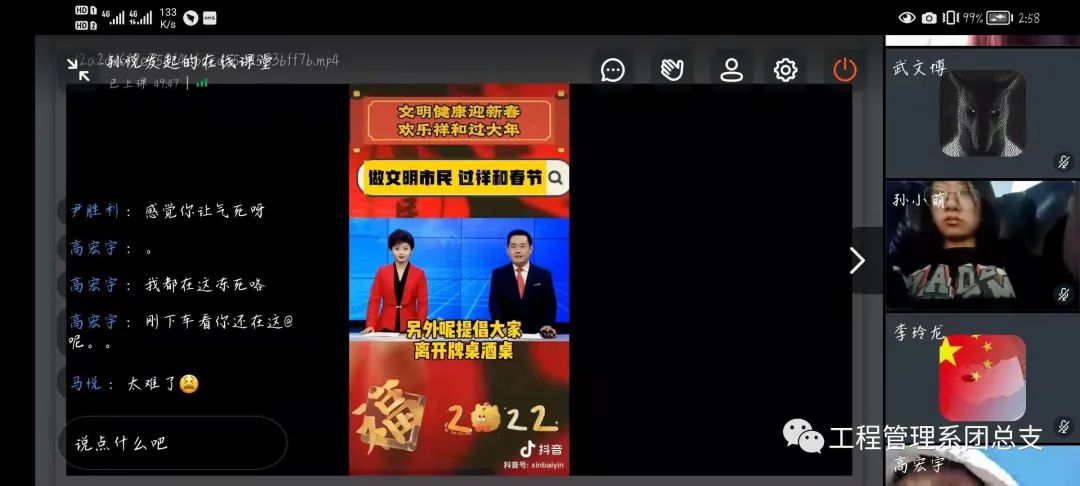The height and width of the screenshot is (486, 1080).
Task: Leave the class with power icon
Action: pyautogui.click(x=845, y=70)
